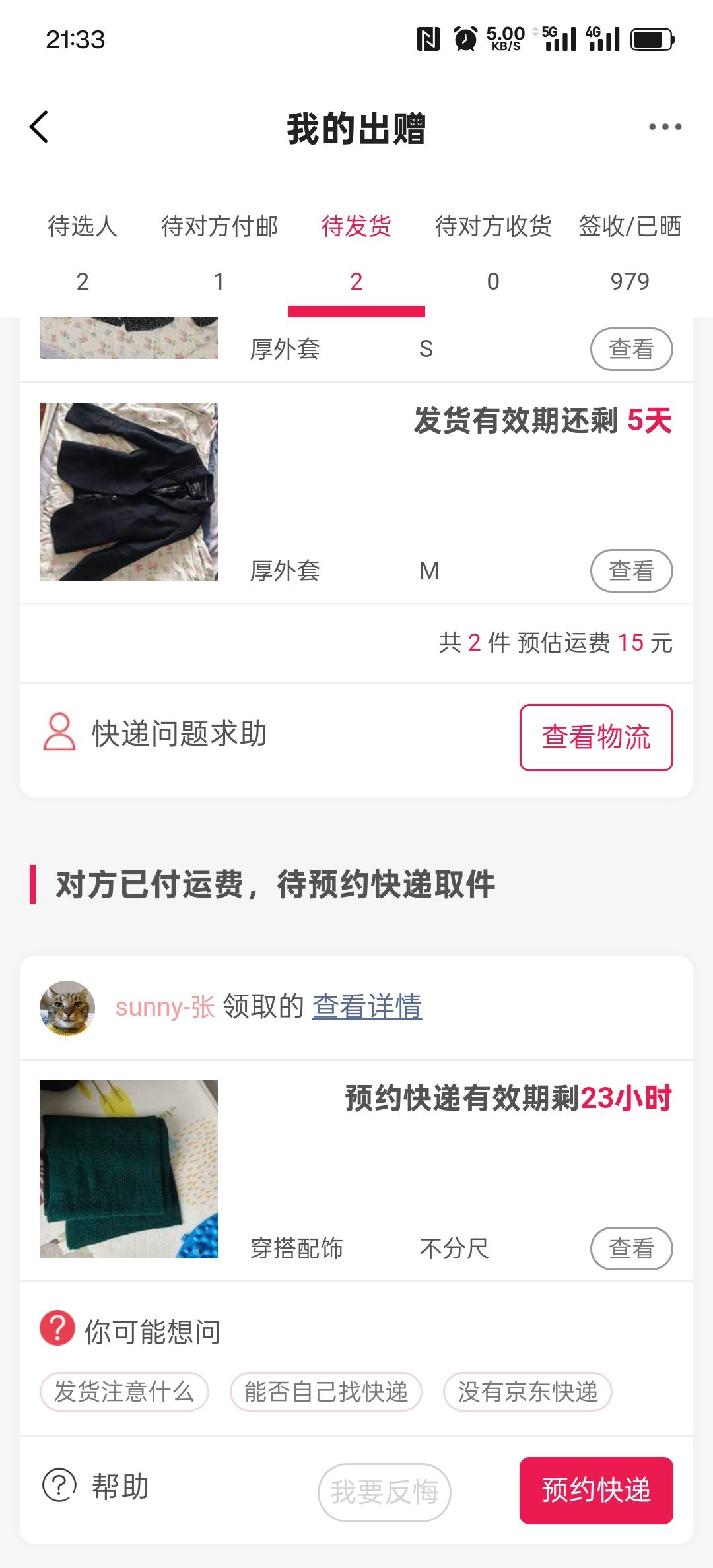Switch to the 待对方付邮 tab
This screenshot has height=1568, width=713.
click(219, 252)
